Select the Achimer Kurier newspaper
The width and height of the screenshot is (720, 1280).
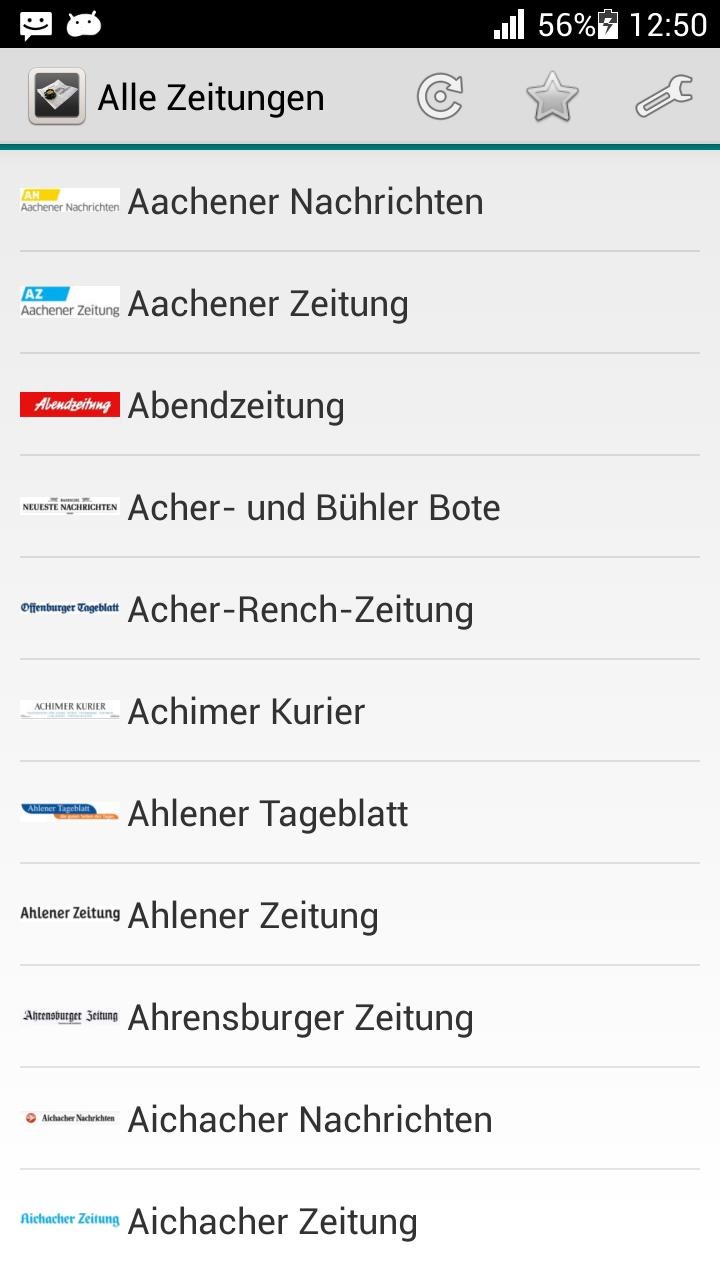(246, 710)
